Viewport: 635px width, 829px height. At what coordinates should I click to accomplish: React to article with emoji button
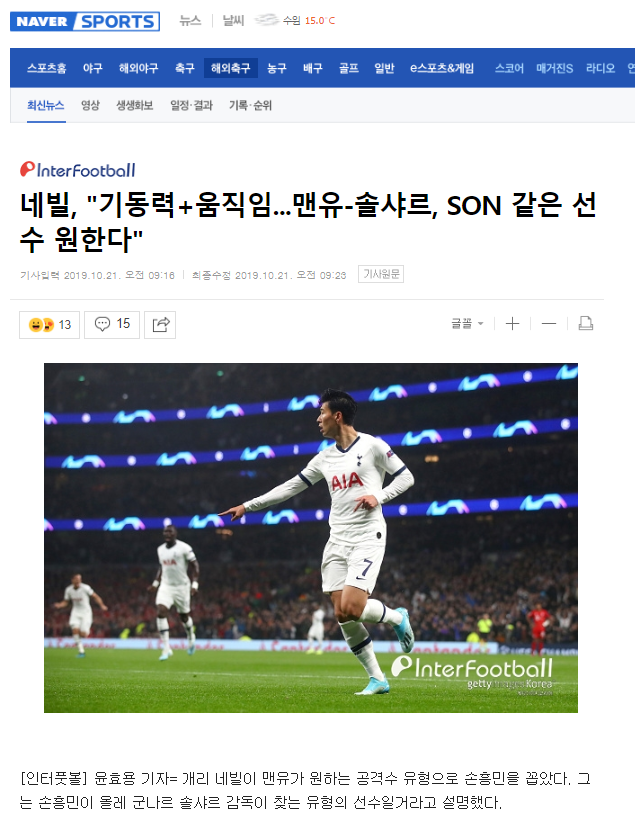pos(50,324)
